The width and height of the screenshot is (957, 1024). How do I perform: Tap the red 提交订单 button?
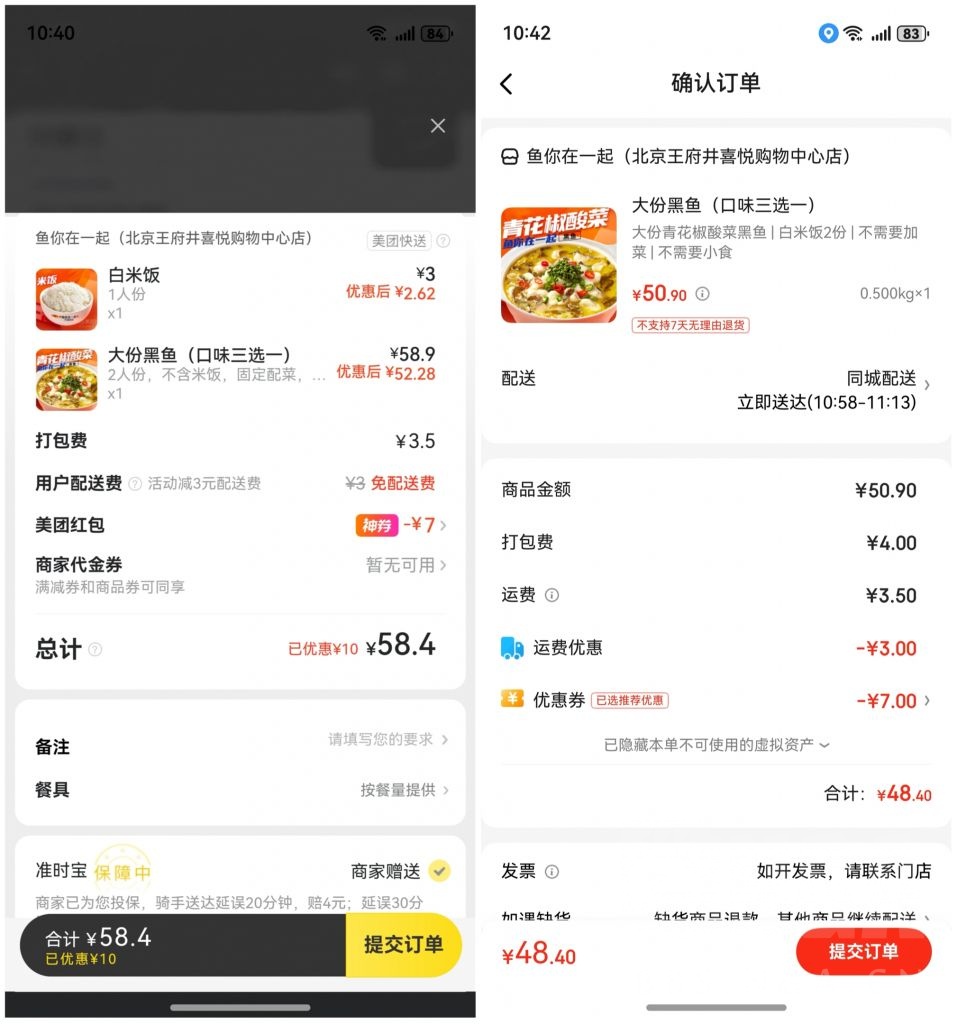point(864,951)
